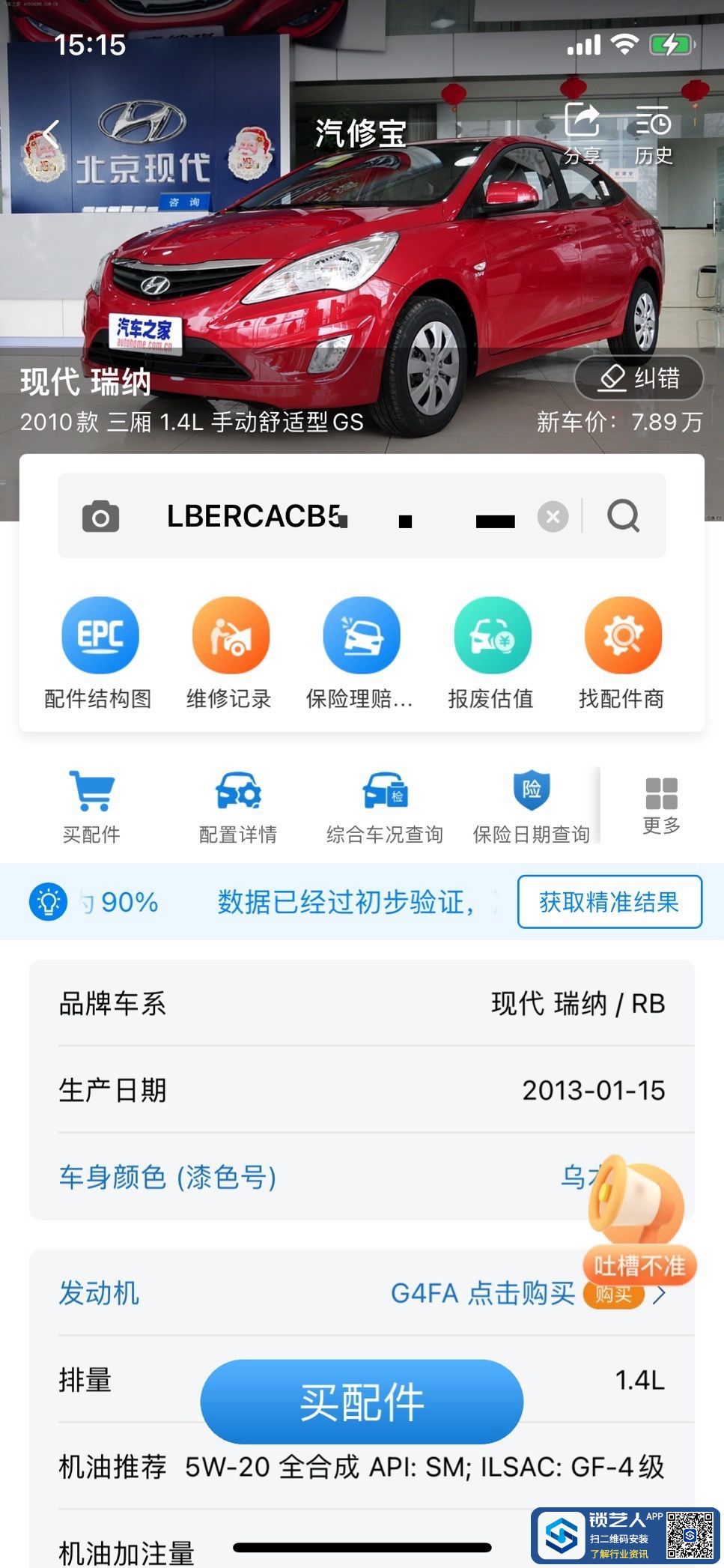Tap the 纠错 correction button

[x=639, y=378]
